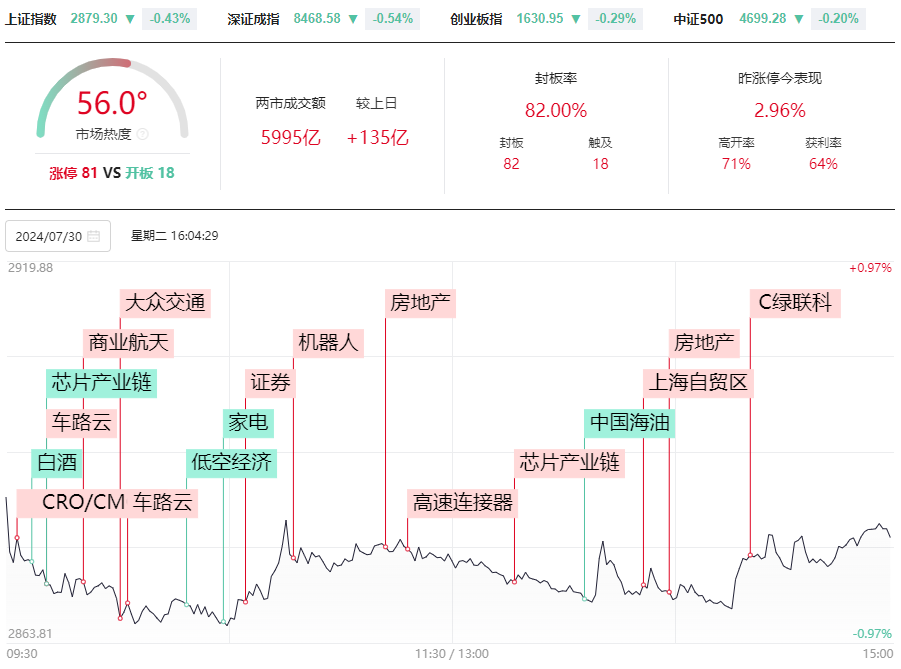Open the 家电 marker tag
Image resolution: width=901 pixels, height=669 pixels.
[x=248, y=423]
